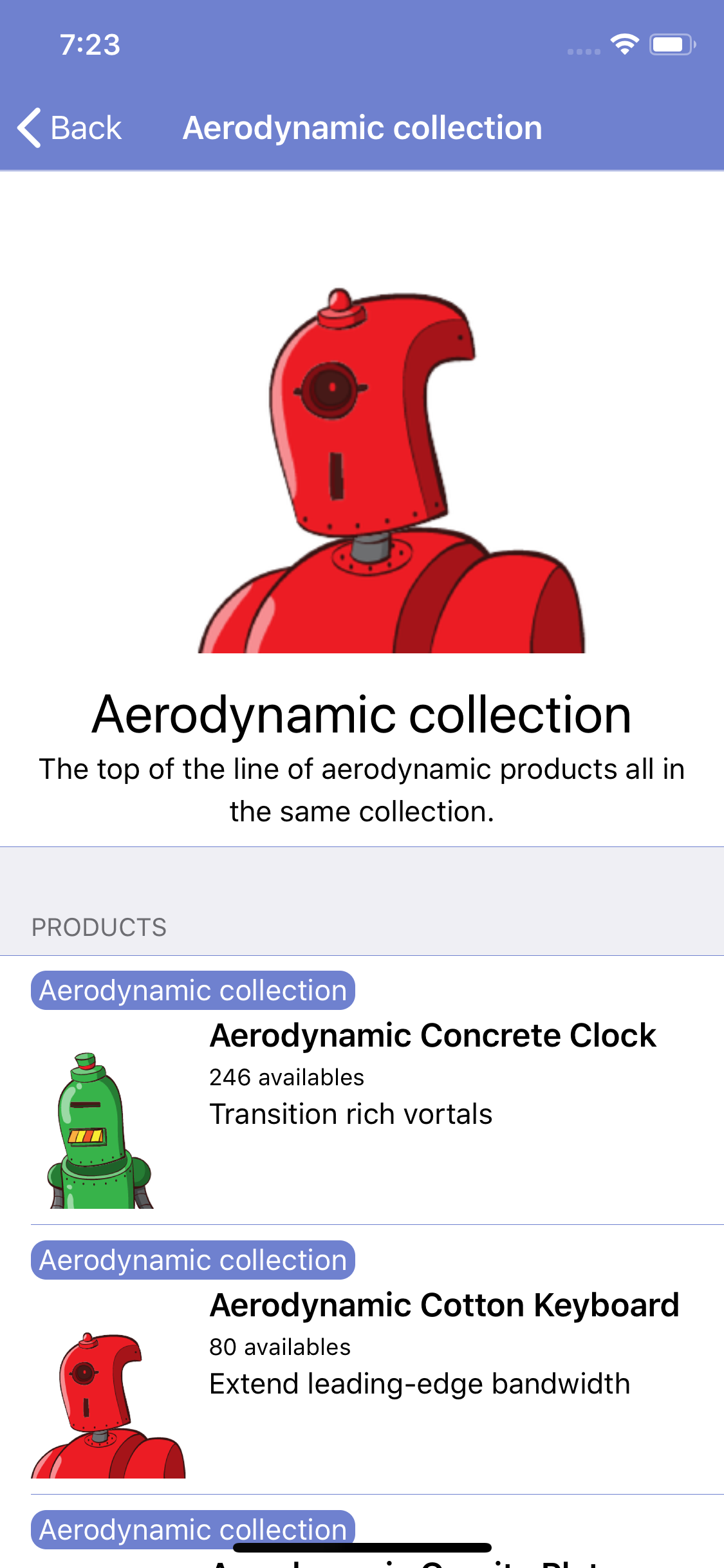Open the Aerodynamic Concrete Clock product

tap(432, 1036)
